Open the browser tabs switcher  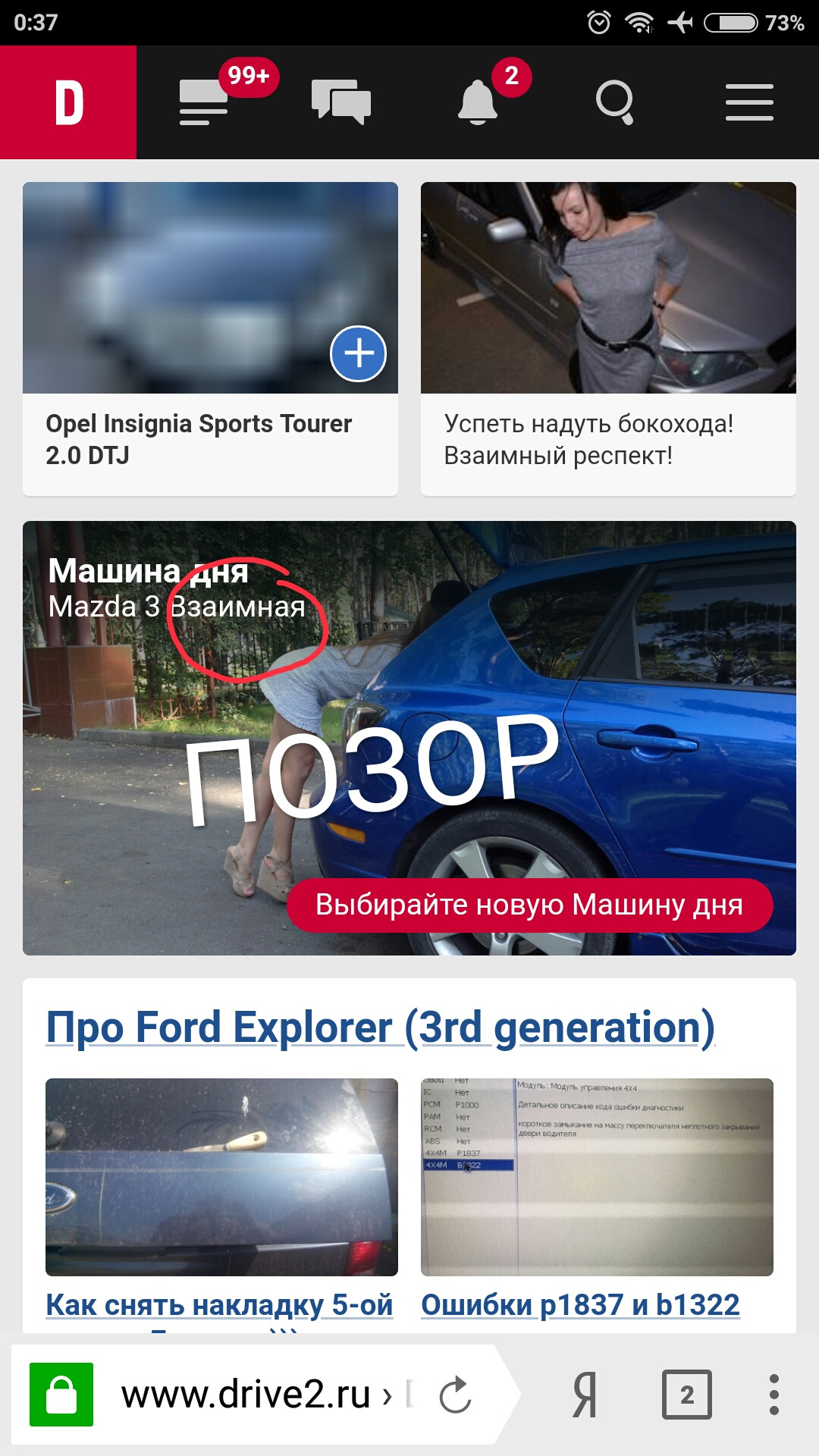tap(686, 1395)
